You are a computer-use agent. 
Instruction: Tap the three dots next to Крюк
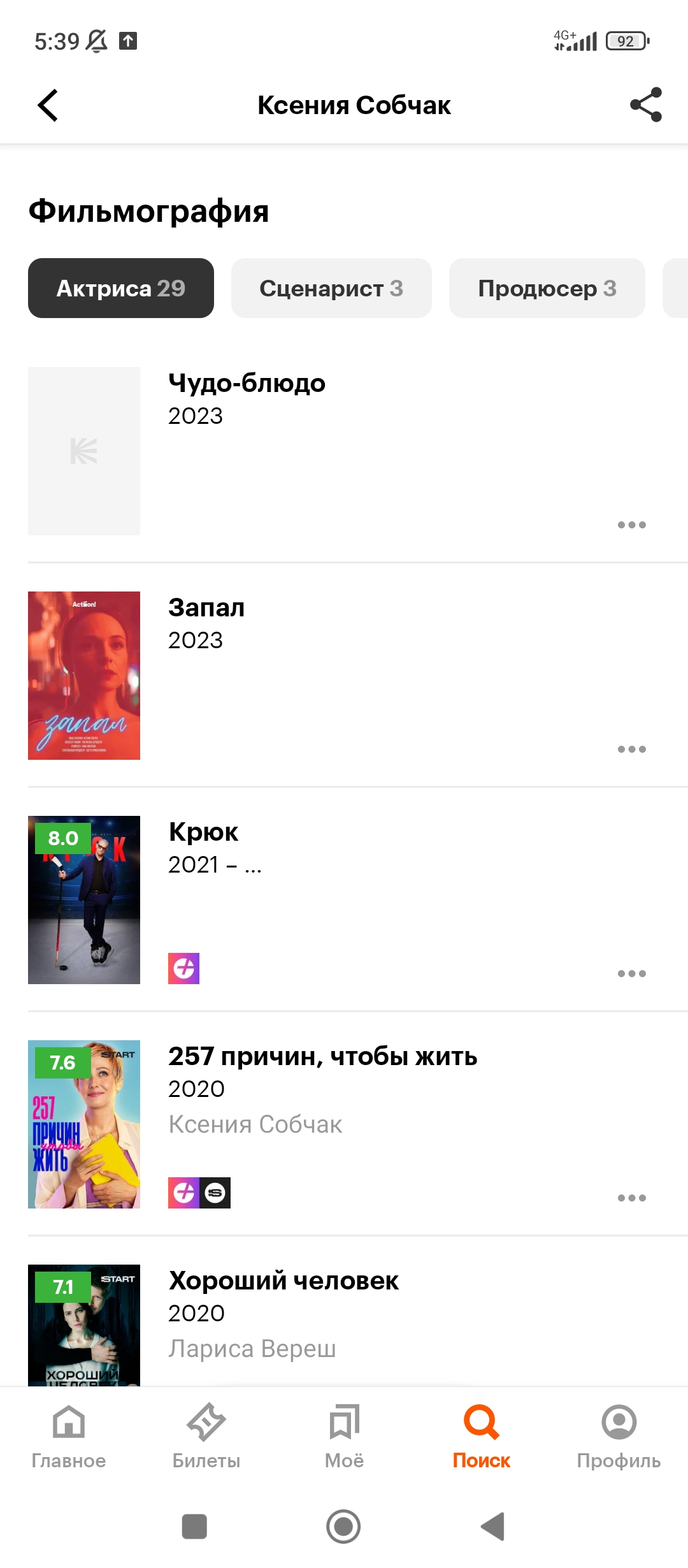(631, 974)
